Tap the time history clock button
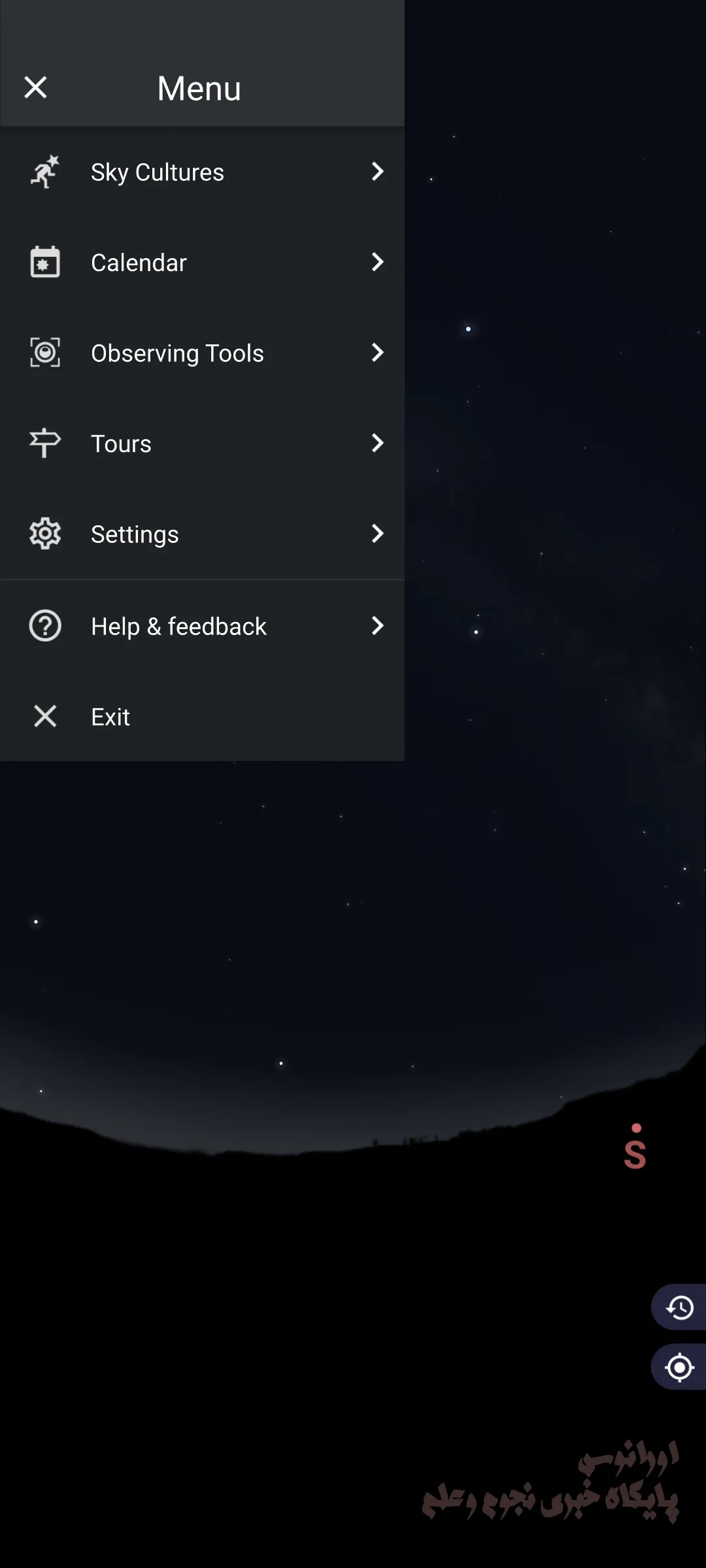Screen dimensions: 706x1568 click(679, 1307)
